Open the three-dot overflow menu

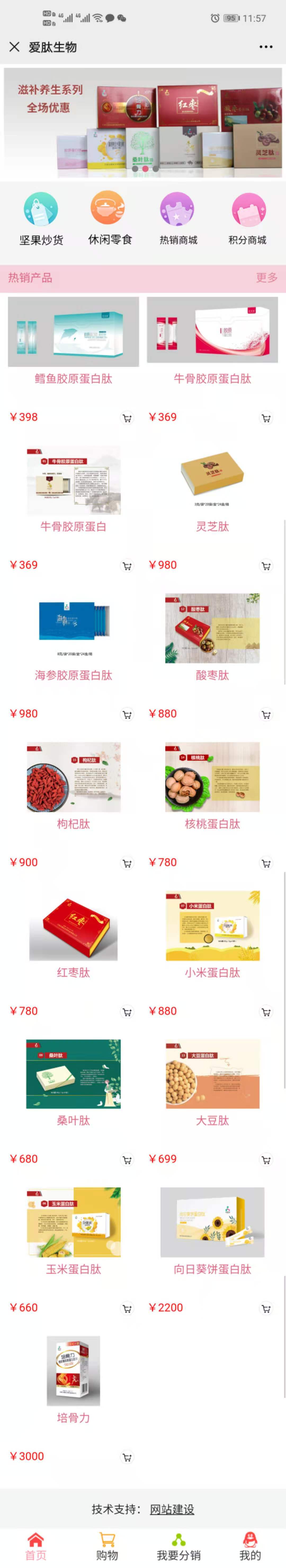pyautogui.click(x=266, y=47)
